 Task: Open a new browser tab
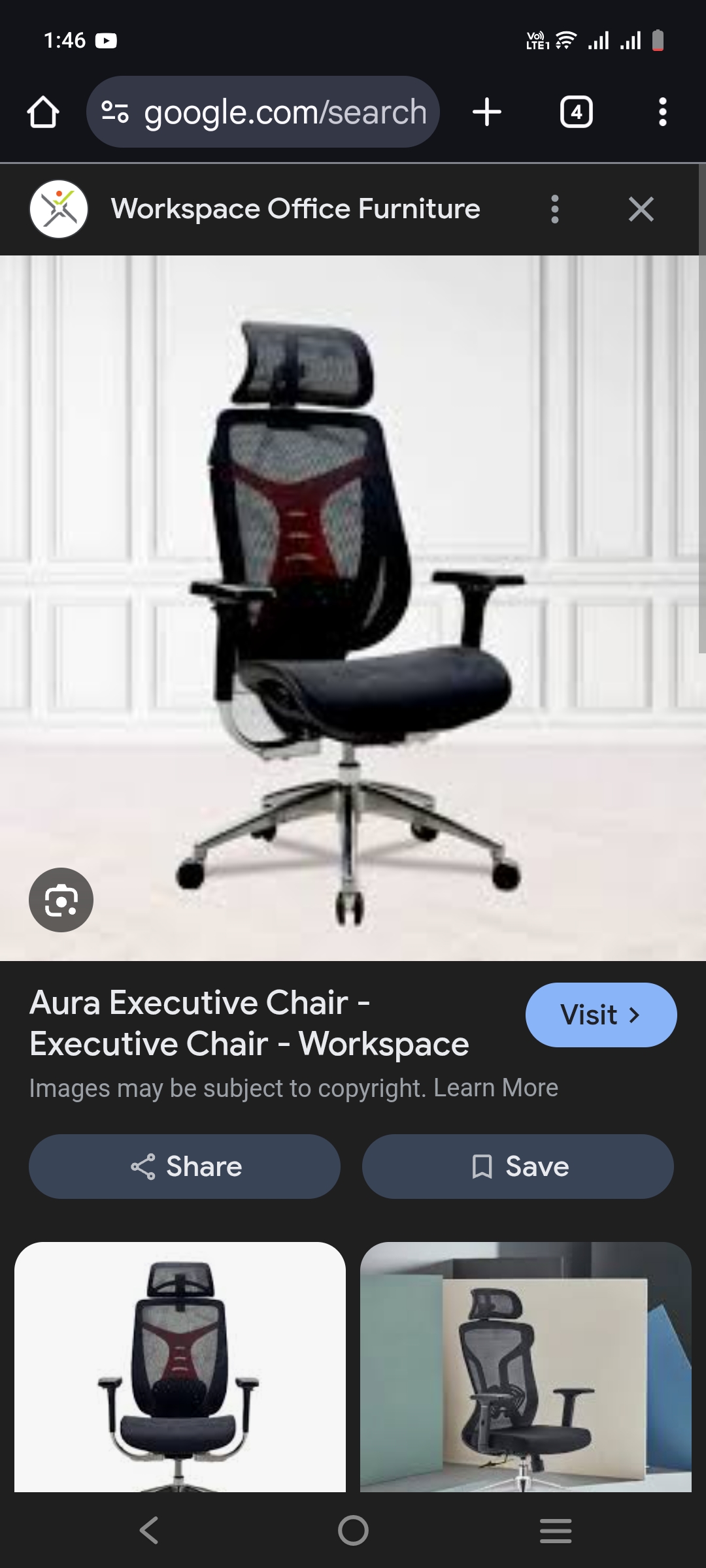487,112
